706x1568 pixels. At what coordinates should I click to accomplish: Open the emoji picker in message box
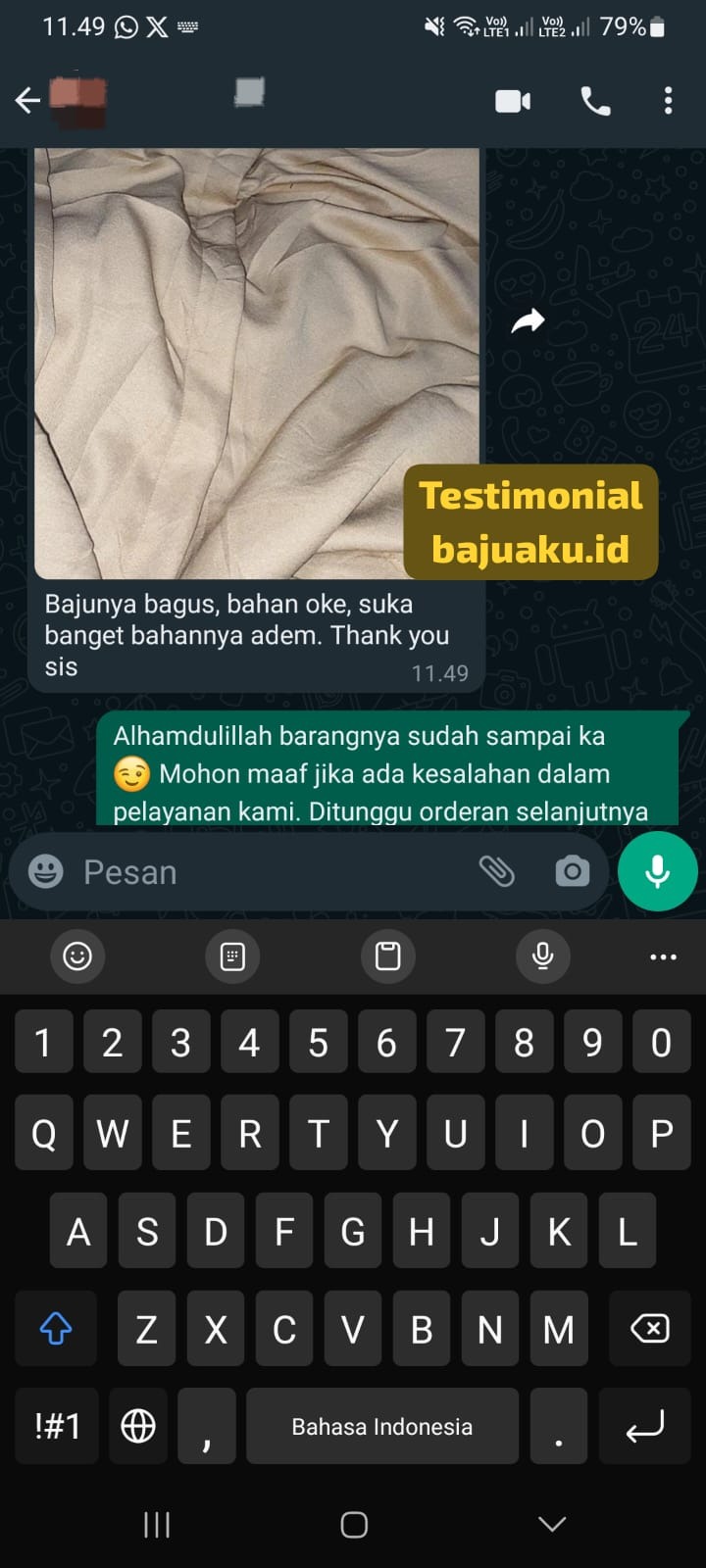[x=45, y=871]
